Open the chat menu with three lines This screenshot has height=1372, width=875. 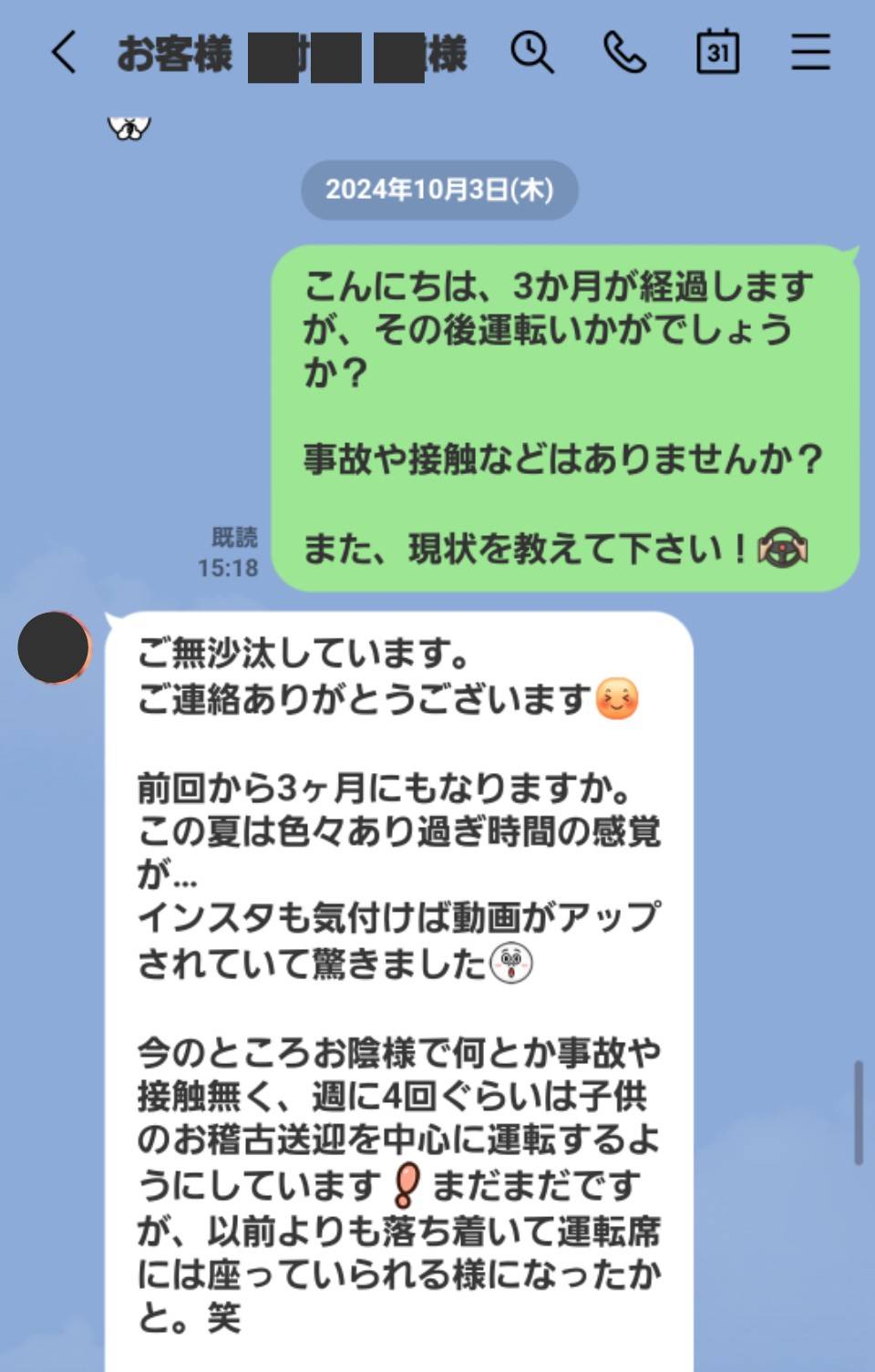(810, 52)
